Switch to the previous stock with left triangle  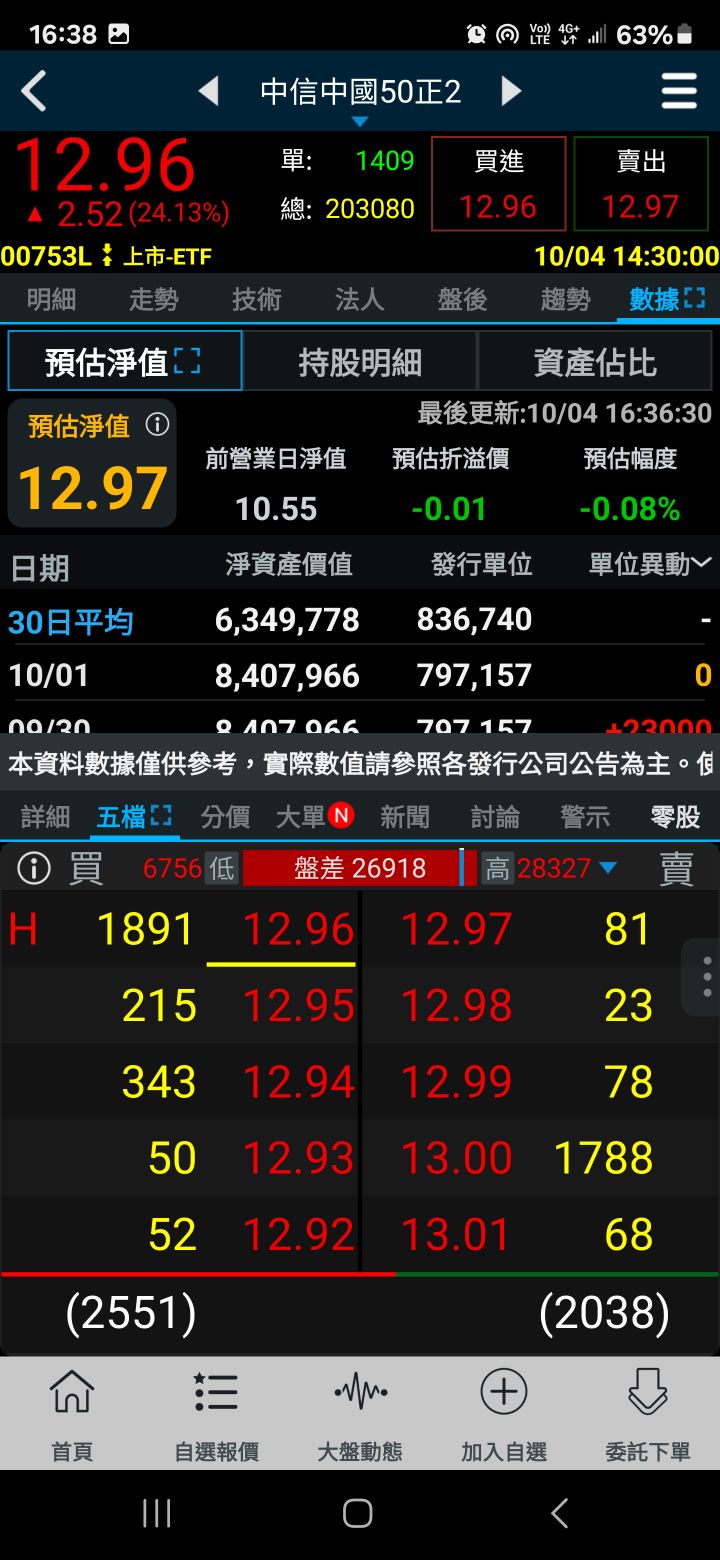[x=208, y=92]
